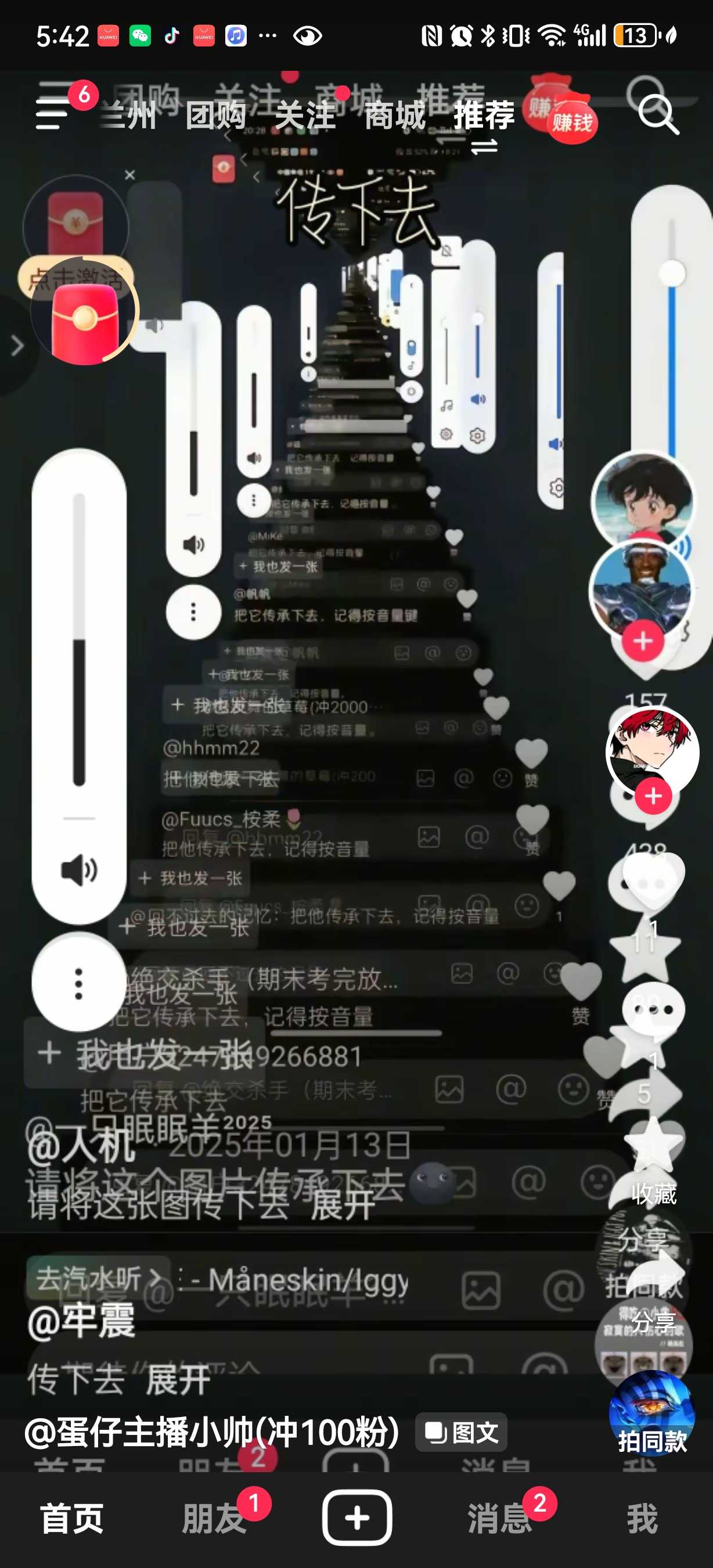Image resolution: width=713 pixels, height=1568 pixels.
Task: Tap 拍同款 to shoot same style
Action: tap(651, 1441)
